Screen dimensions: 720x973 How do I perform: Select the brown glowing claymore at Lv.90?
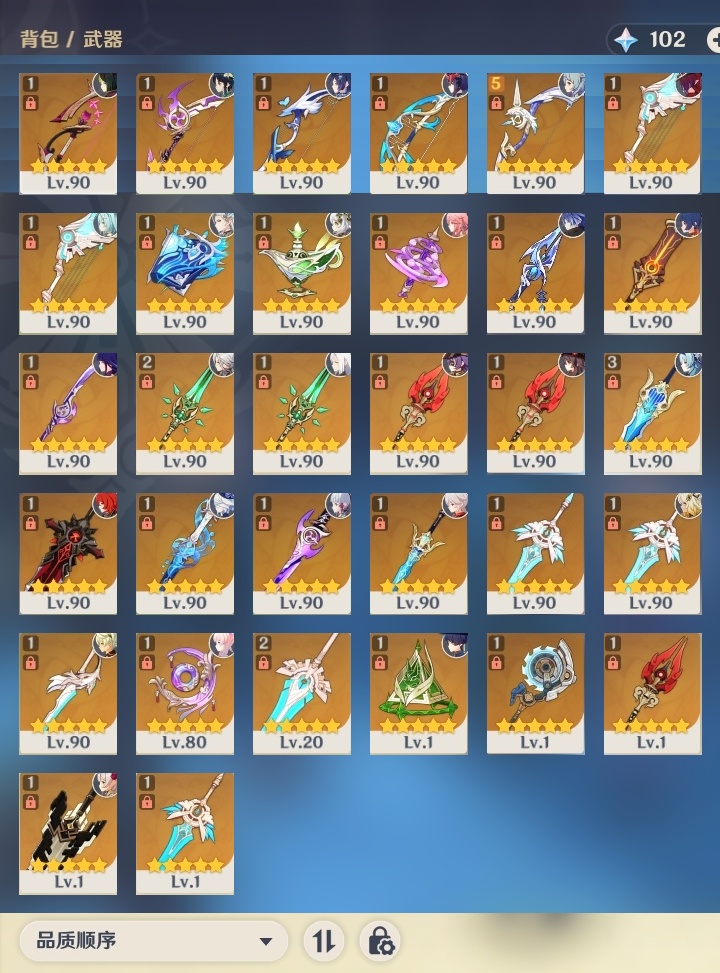click(652, 270)
